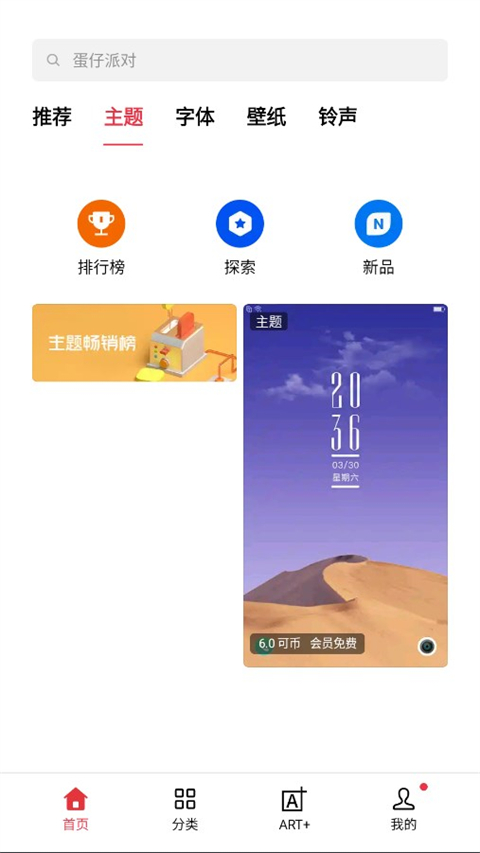Open the search box showing 蛋仔派对
Image resolution: width=480 pixels, height=853 pixels.
pyautogui.click(x=240, y=60)
